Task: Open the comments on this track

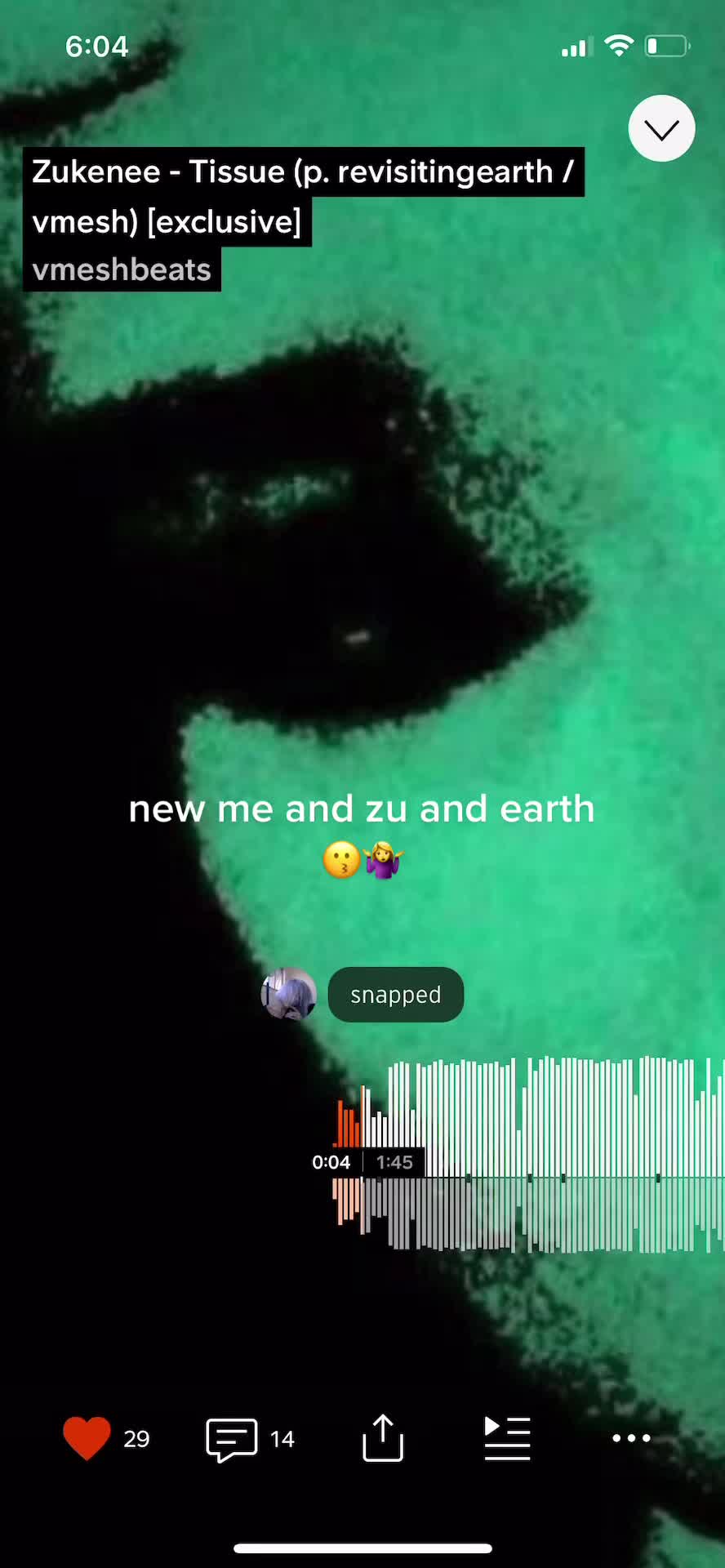Action: pyautogui.click(x=233, y=1439)
